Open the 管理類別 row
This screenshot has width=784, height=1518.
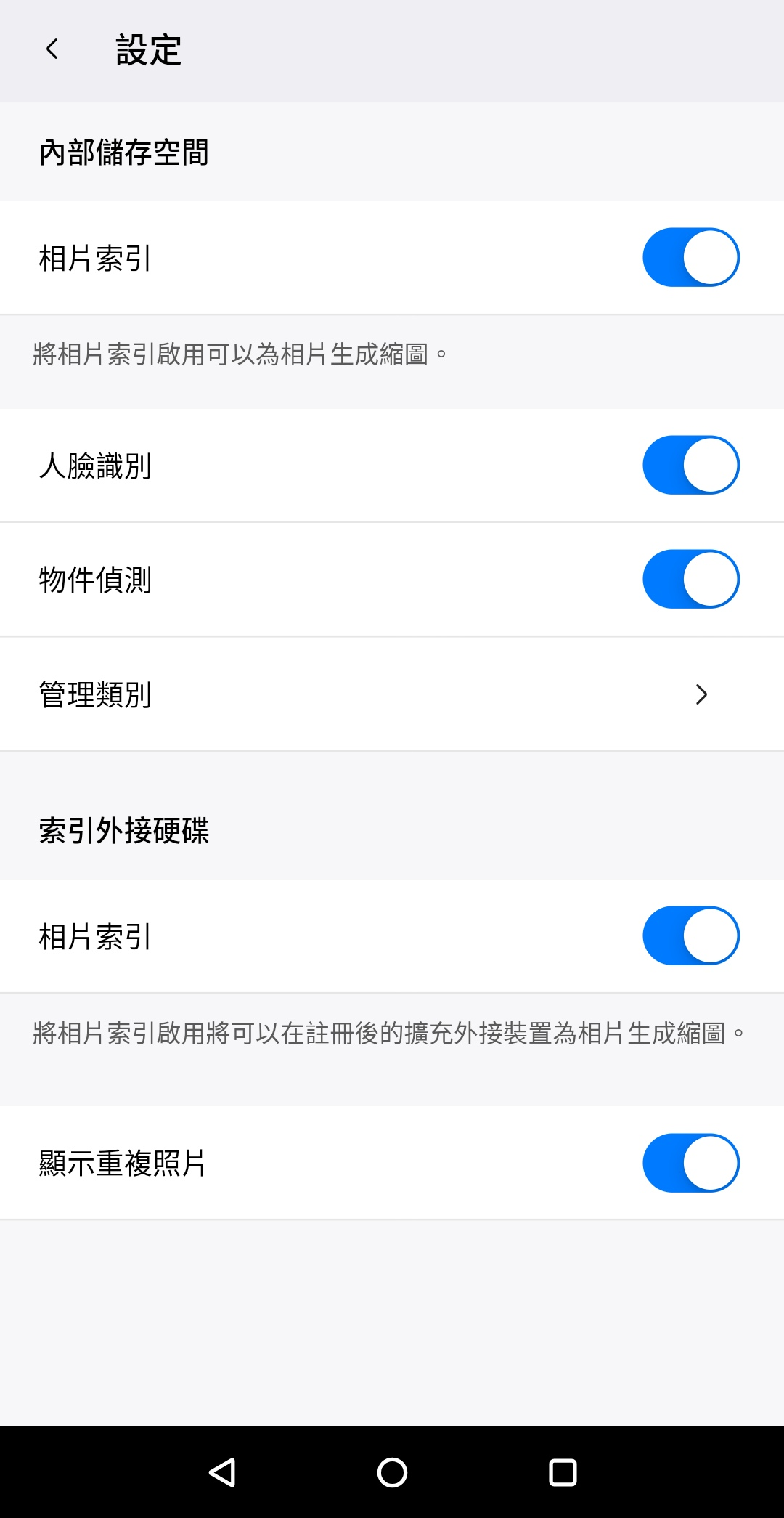tap(392, 694)
